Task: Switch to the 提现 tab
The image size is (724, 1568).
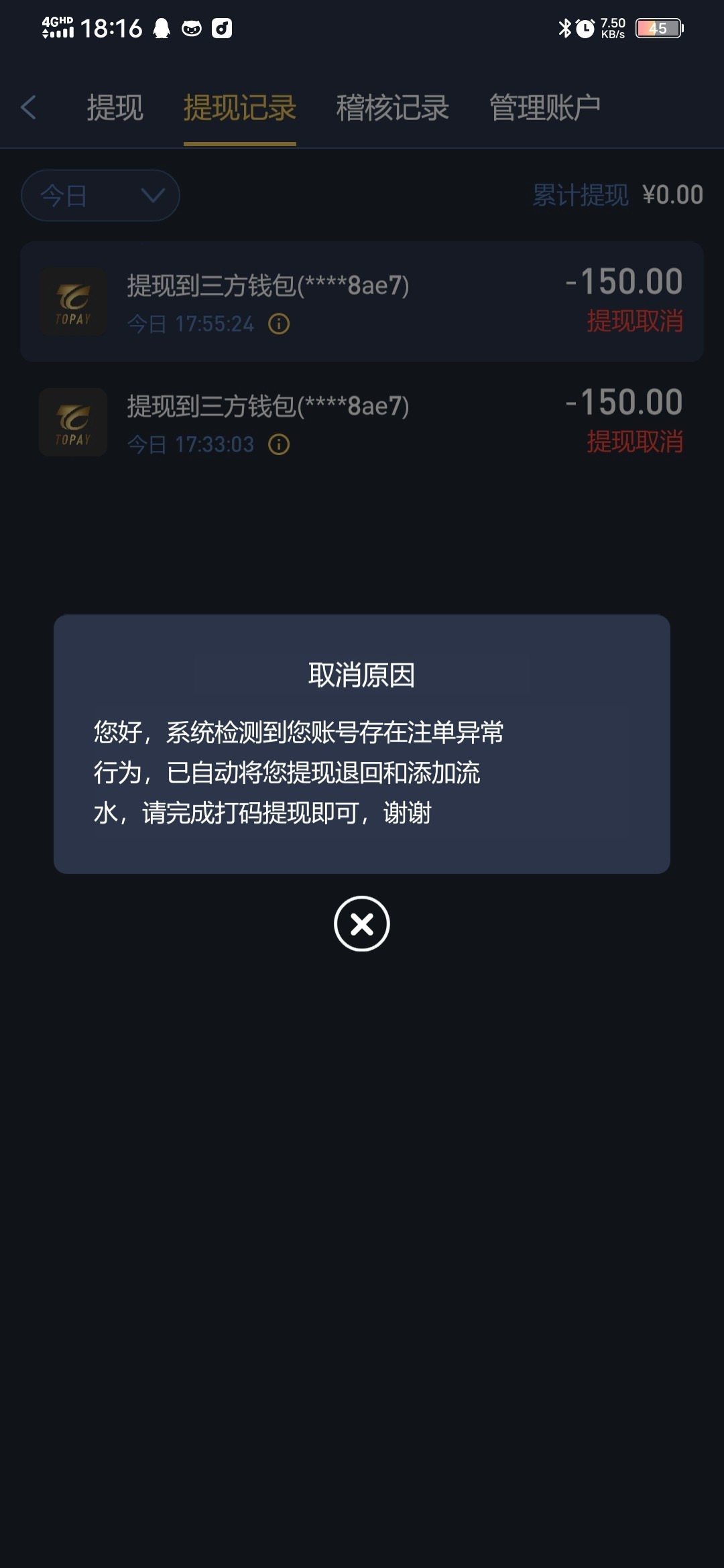Action: 115,107
